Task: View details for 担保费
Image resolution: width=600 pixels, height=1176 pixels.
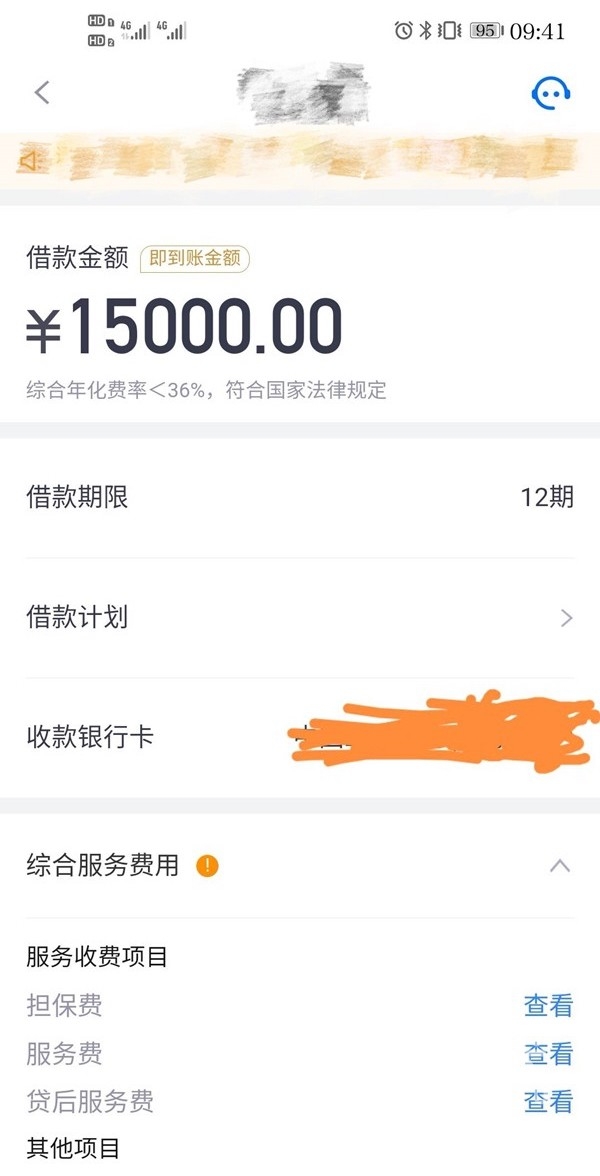Action: [x=548, y=1006]
